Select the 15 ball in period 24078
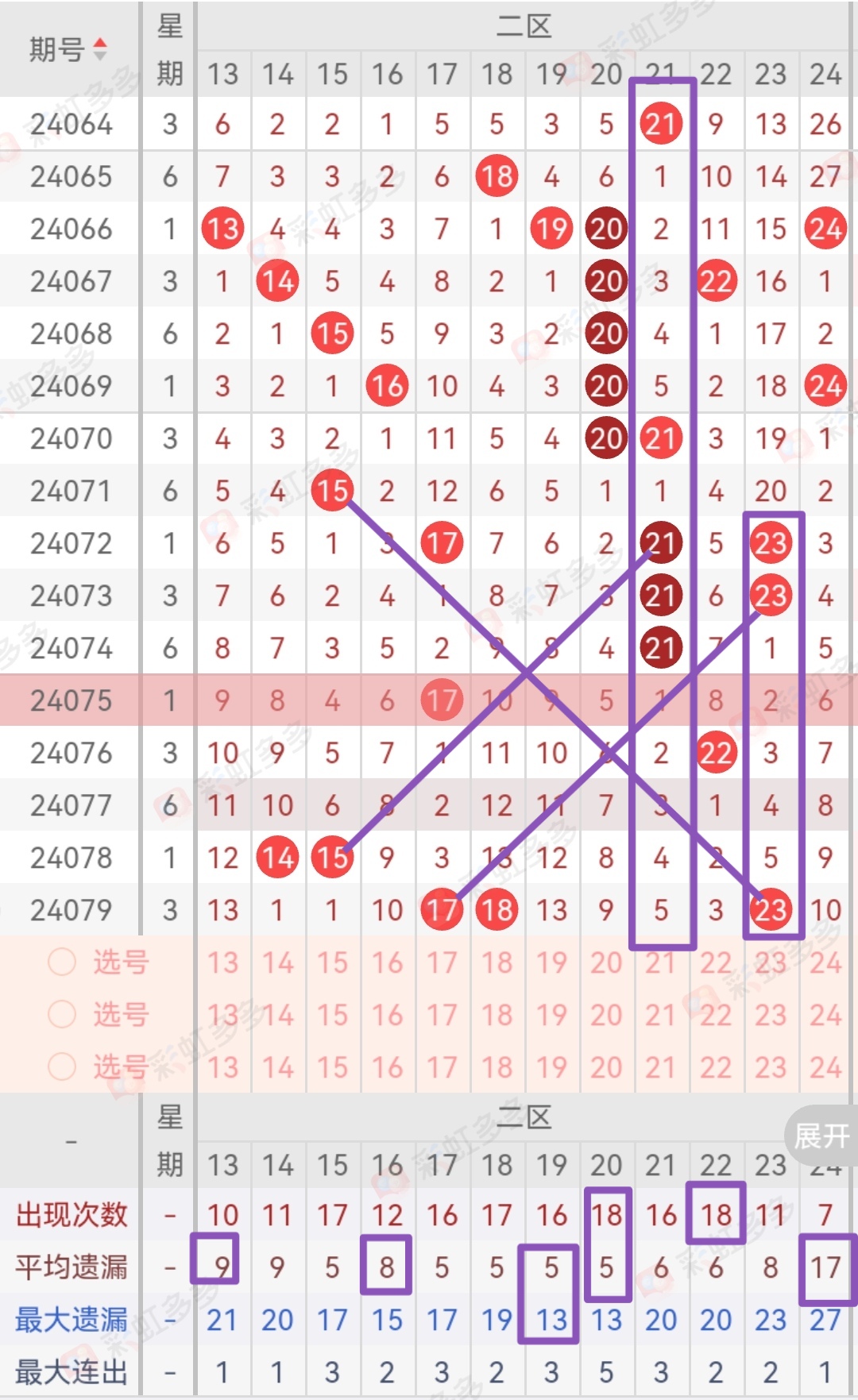Image resolution: width=858 pixels, height=1400 pixels. (331, 857)
